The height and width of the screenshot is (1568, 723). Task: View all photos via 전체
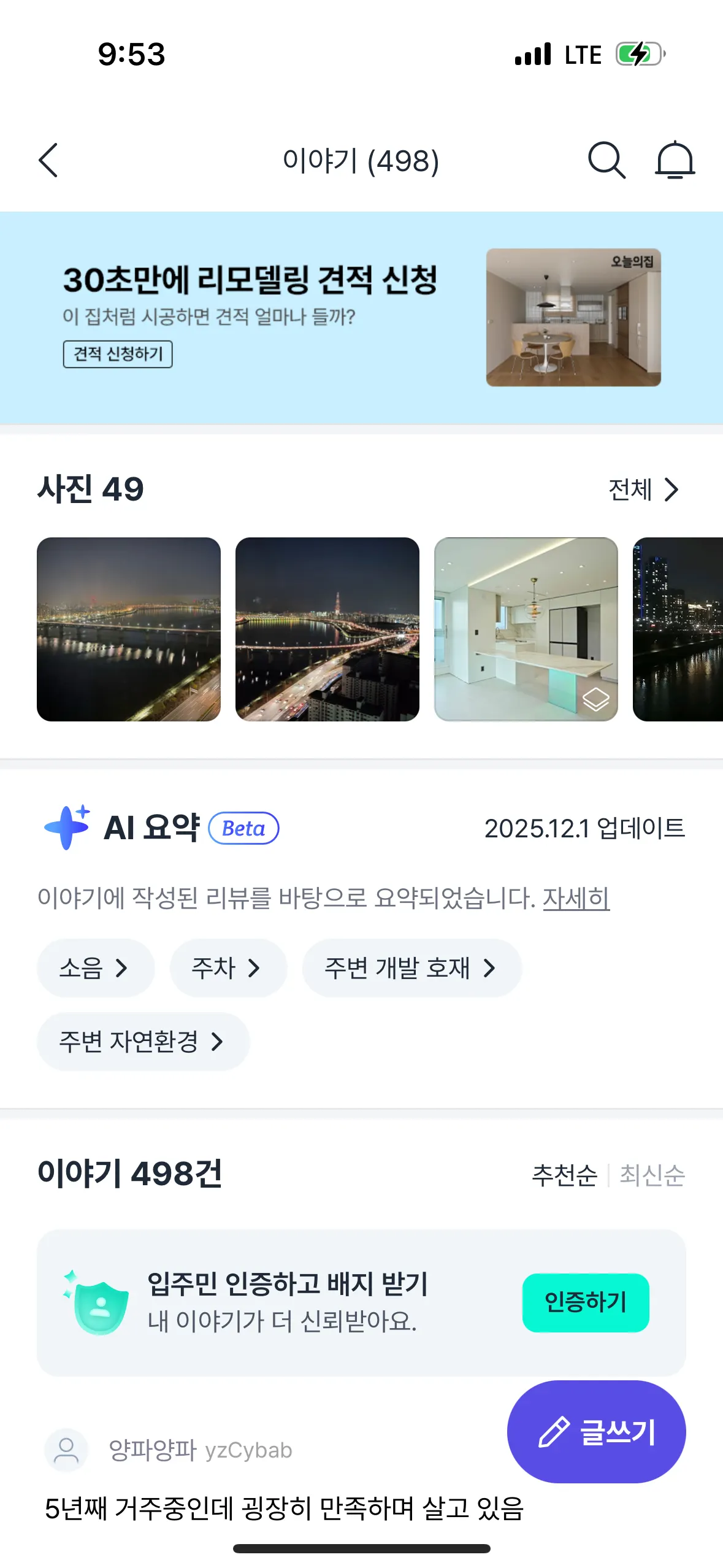[643, 490]
